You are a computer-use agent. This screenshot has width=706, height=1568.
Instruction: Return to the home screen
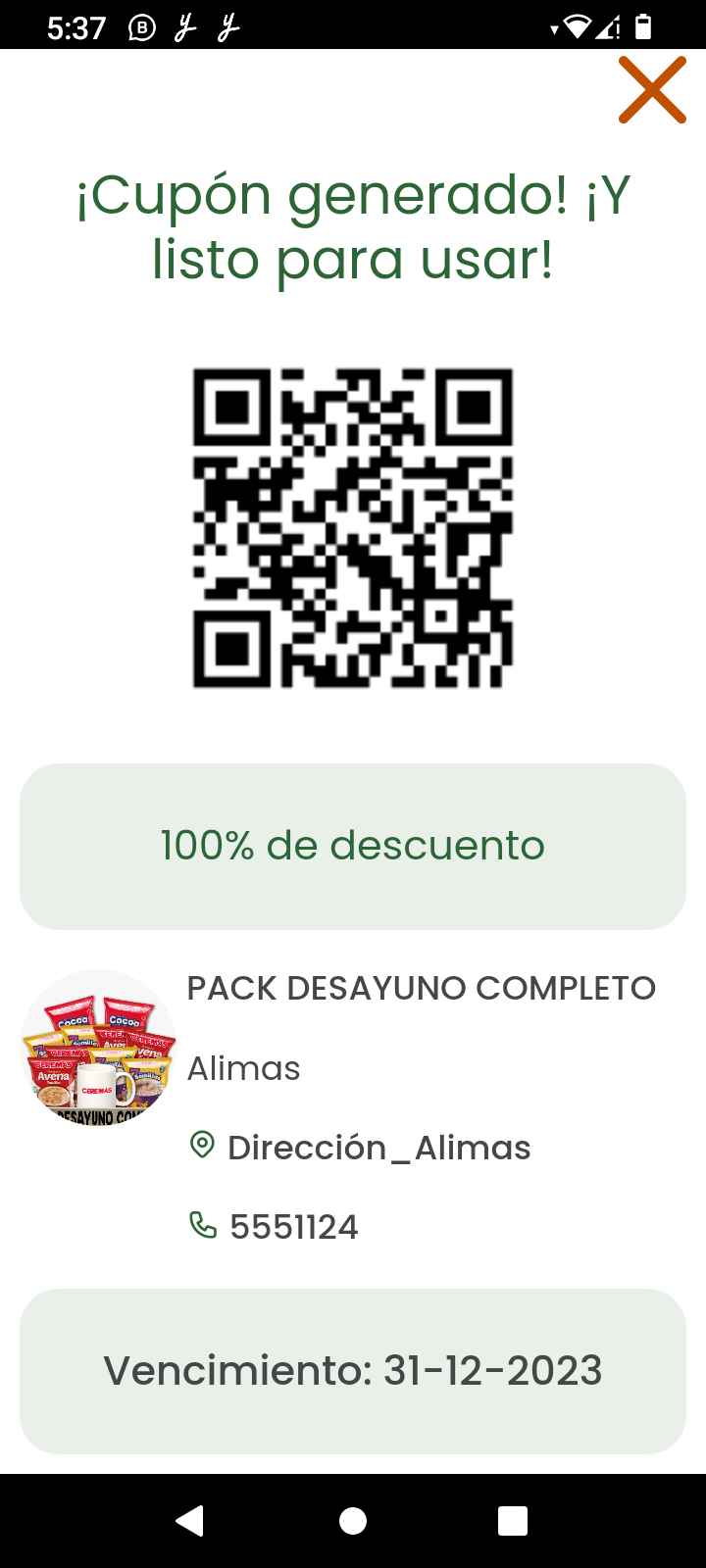click(x=353, y=1520)
